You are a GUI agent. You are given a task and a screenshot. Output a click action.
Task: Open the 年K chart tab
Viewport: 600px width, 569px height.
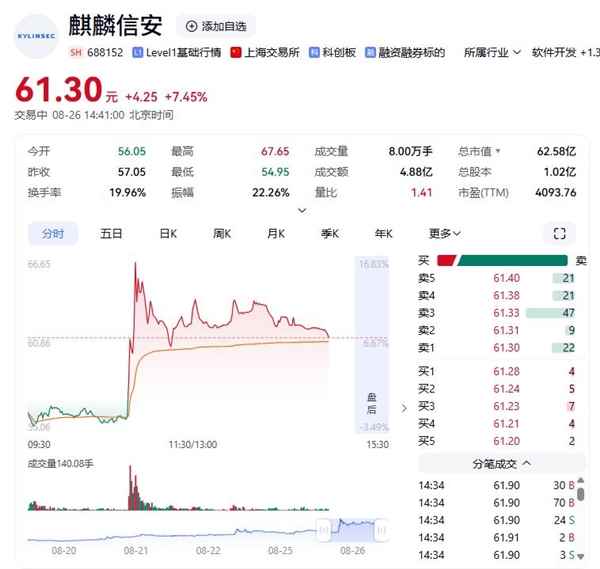(384, 234)
